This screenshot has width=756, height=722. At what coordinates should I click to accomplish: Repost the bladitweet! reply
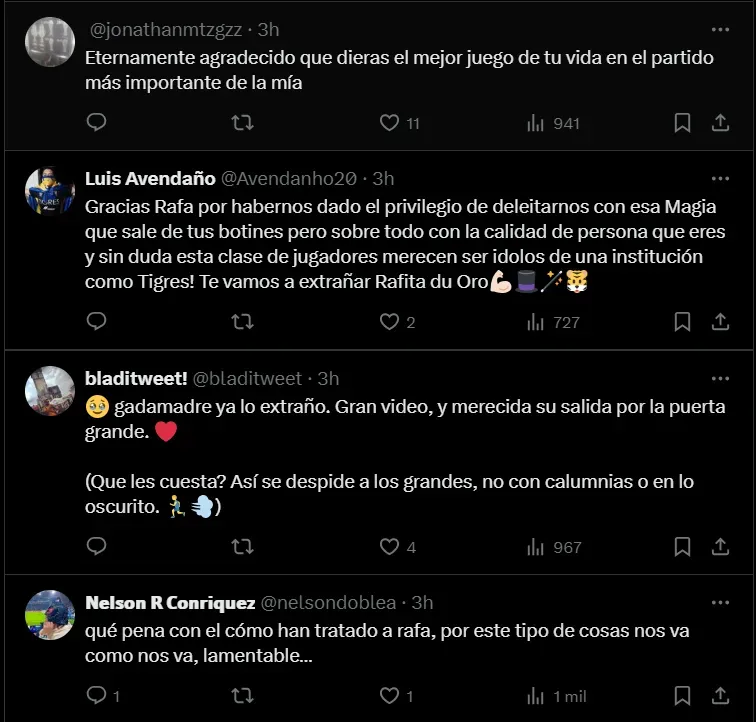243,547
